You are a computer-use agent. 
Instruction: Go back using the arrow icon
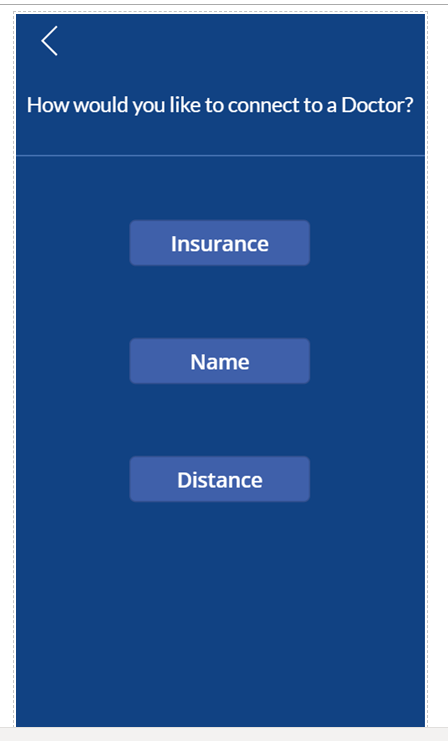click(x=49, y=41)
